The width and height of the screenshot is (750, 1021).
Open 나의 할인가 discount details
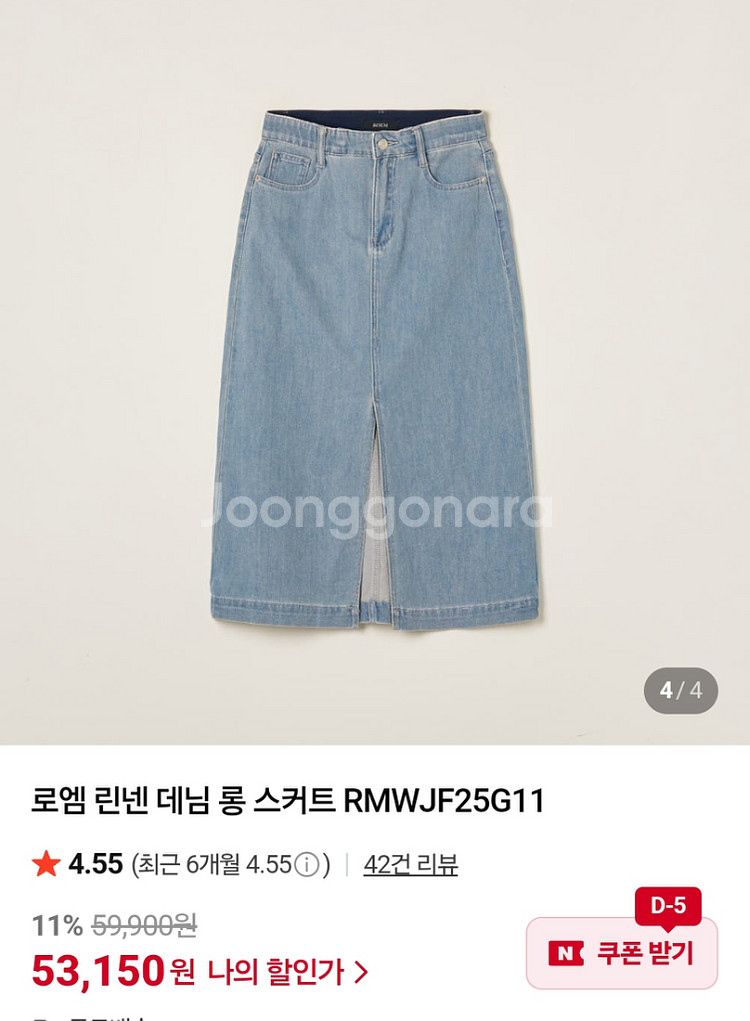[x=288, y=971]
